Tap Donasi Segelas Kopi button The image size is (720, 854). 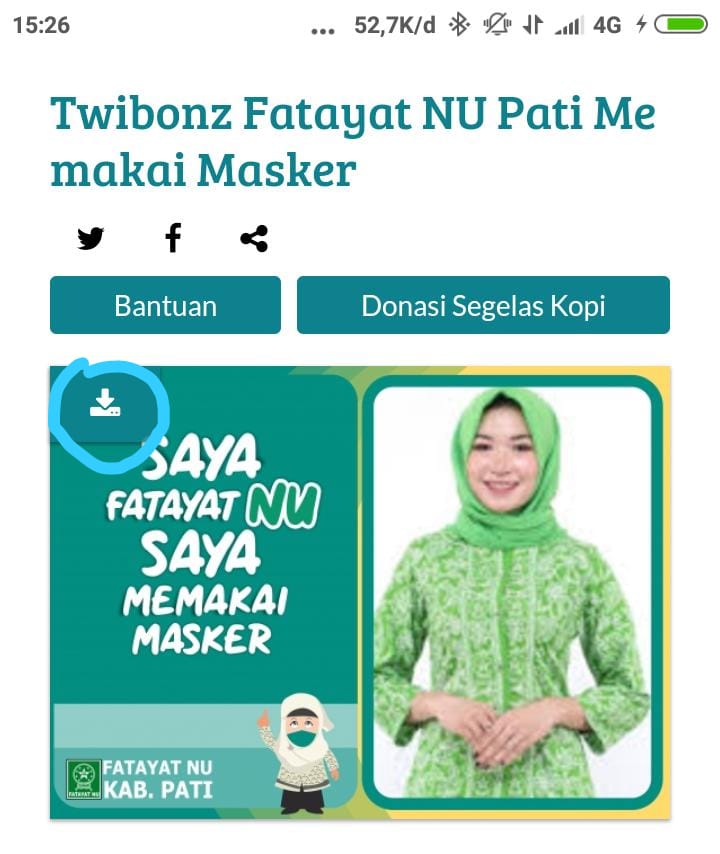pyautogui.click(x=483, y=305)
